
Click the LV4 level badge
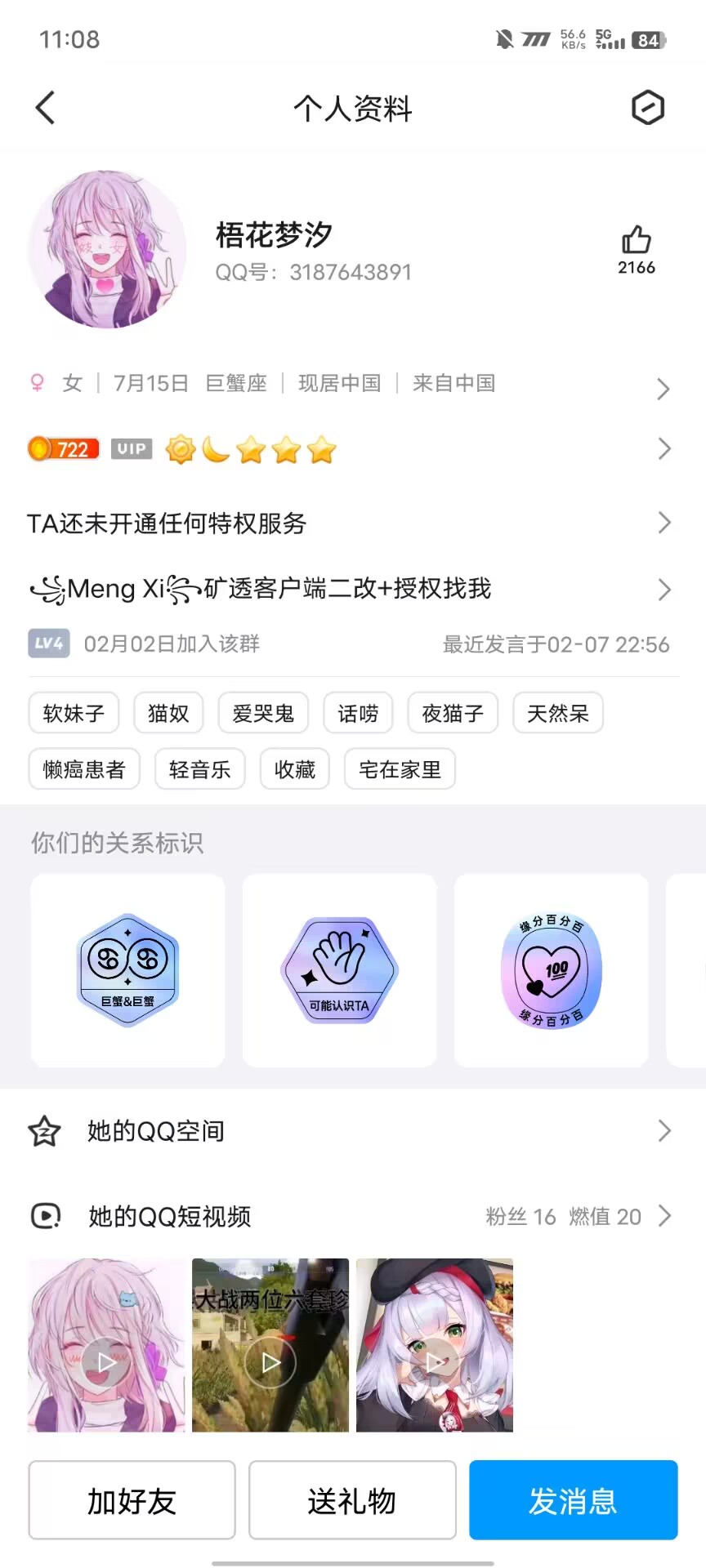click(48, 644)
